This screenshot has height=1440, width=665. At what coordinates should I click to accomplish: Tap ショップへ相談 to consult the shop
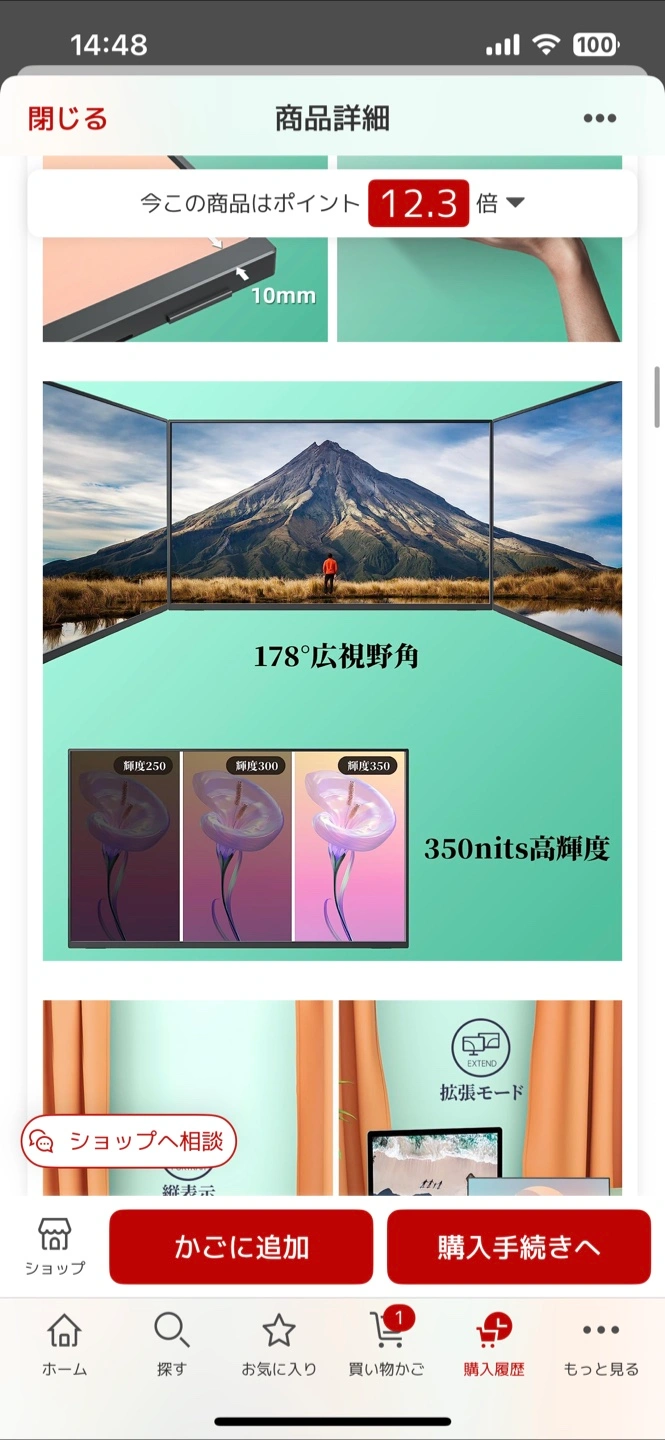(129, 1141)
